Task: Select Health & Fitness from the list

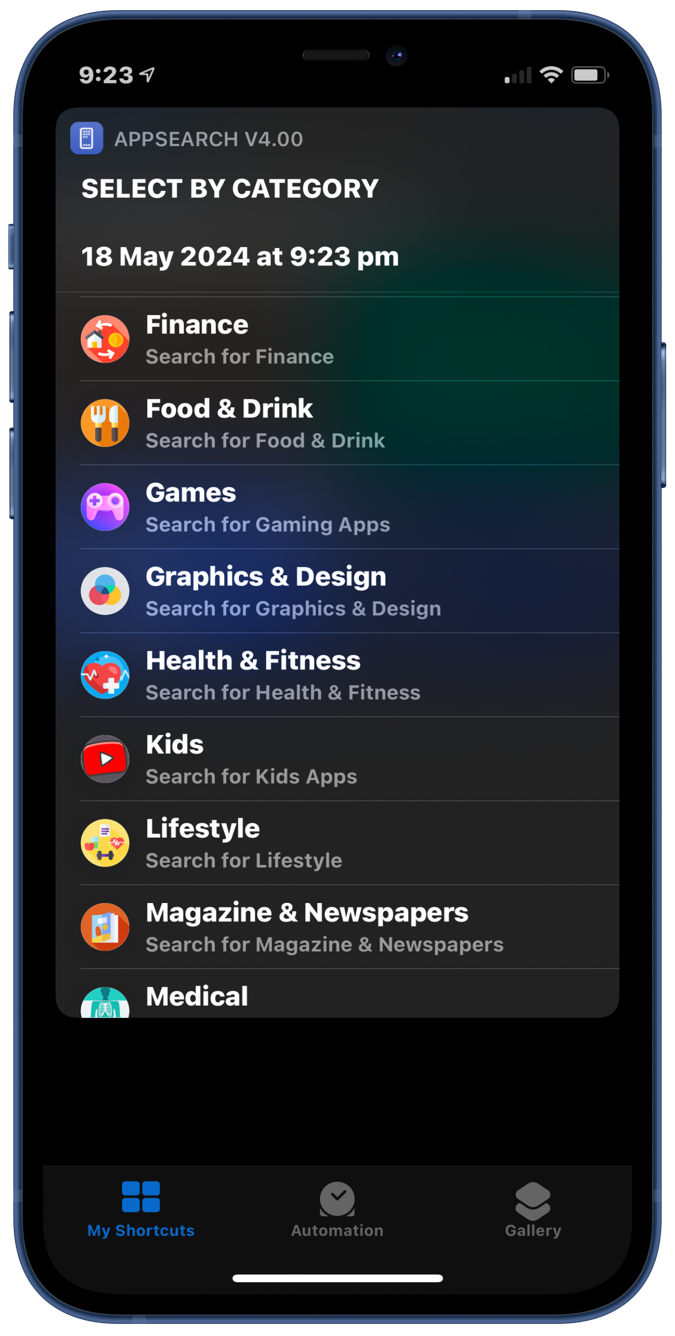Action: point(337,675)
